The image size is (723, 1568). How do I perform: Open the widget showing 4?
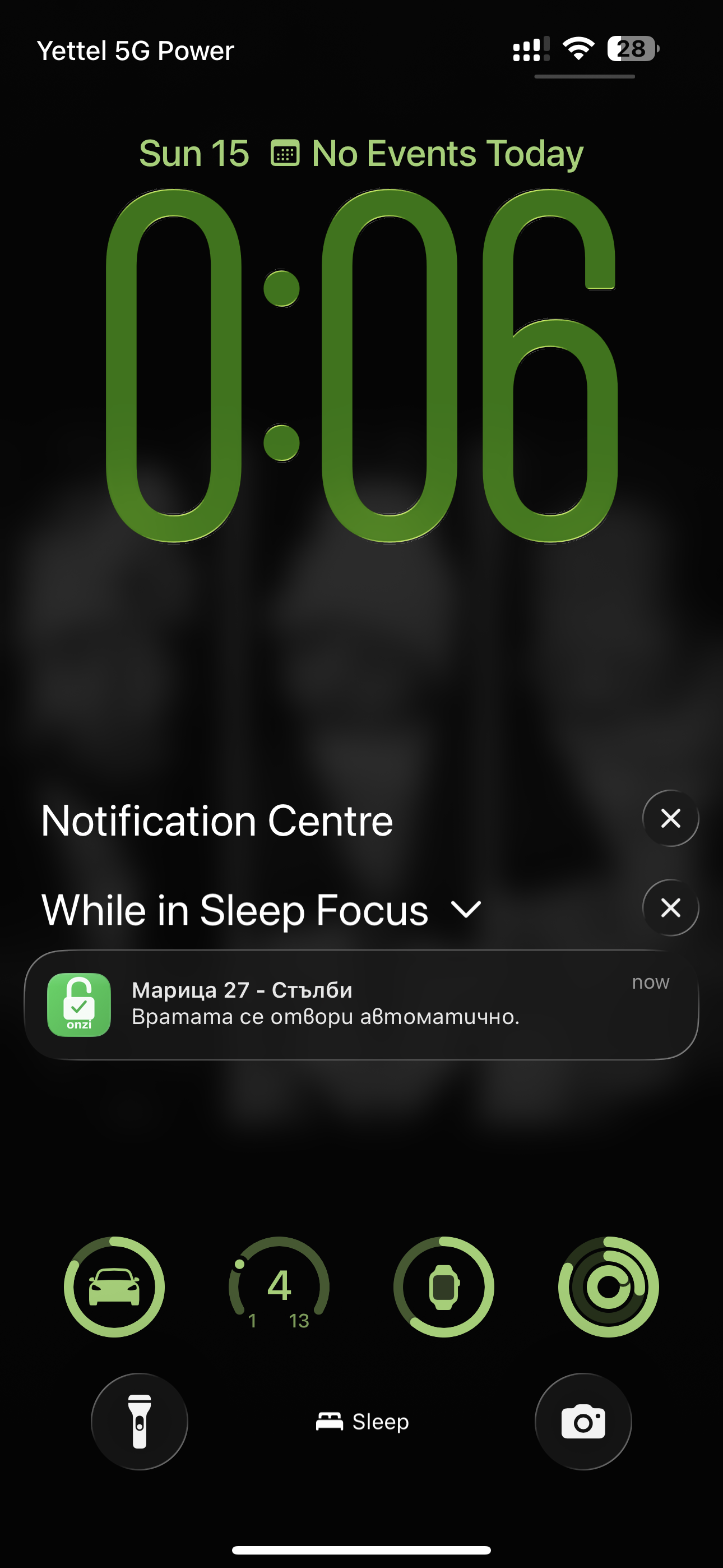[279, 1286]
